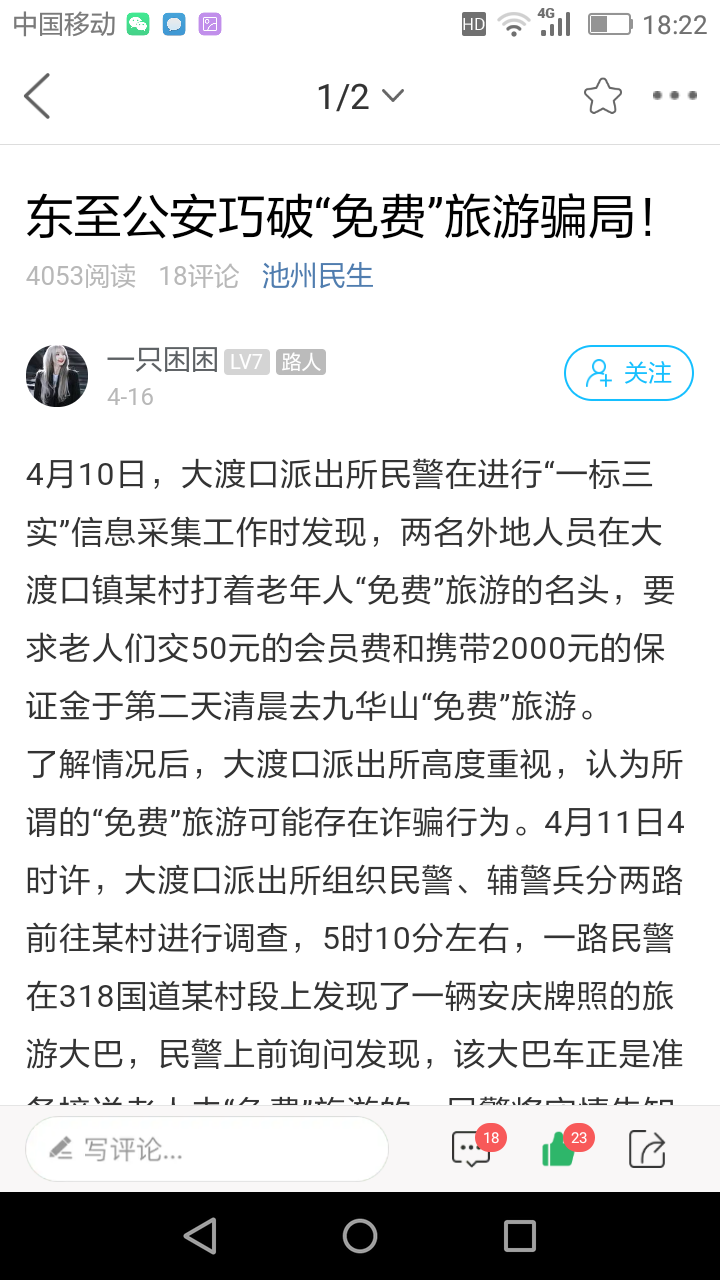
Task: View the profile avatar of 一只困困
Action: click(57, 376)
